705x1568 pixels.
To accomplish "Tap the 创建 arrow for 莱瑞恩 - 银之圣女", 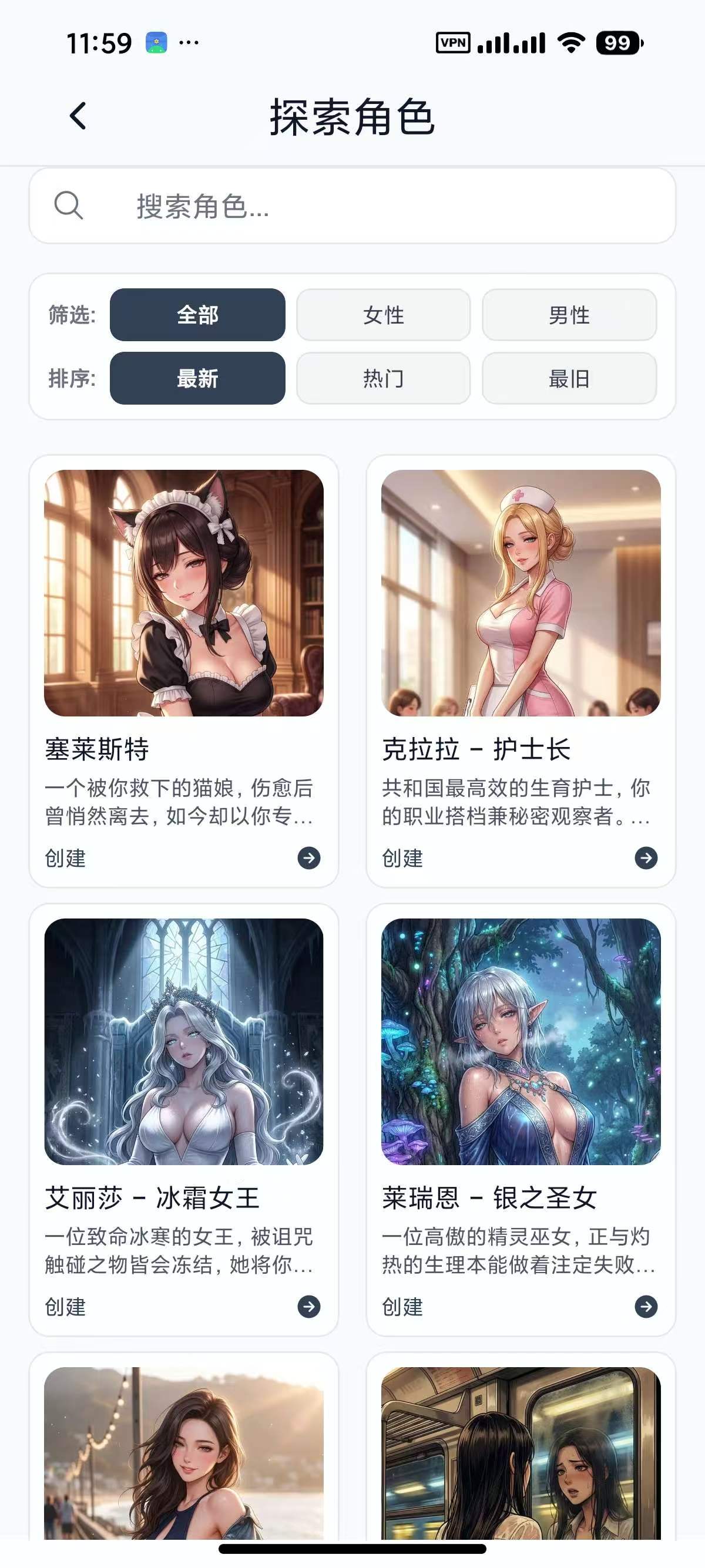I will point(646,1306).
